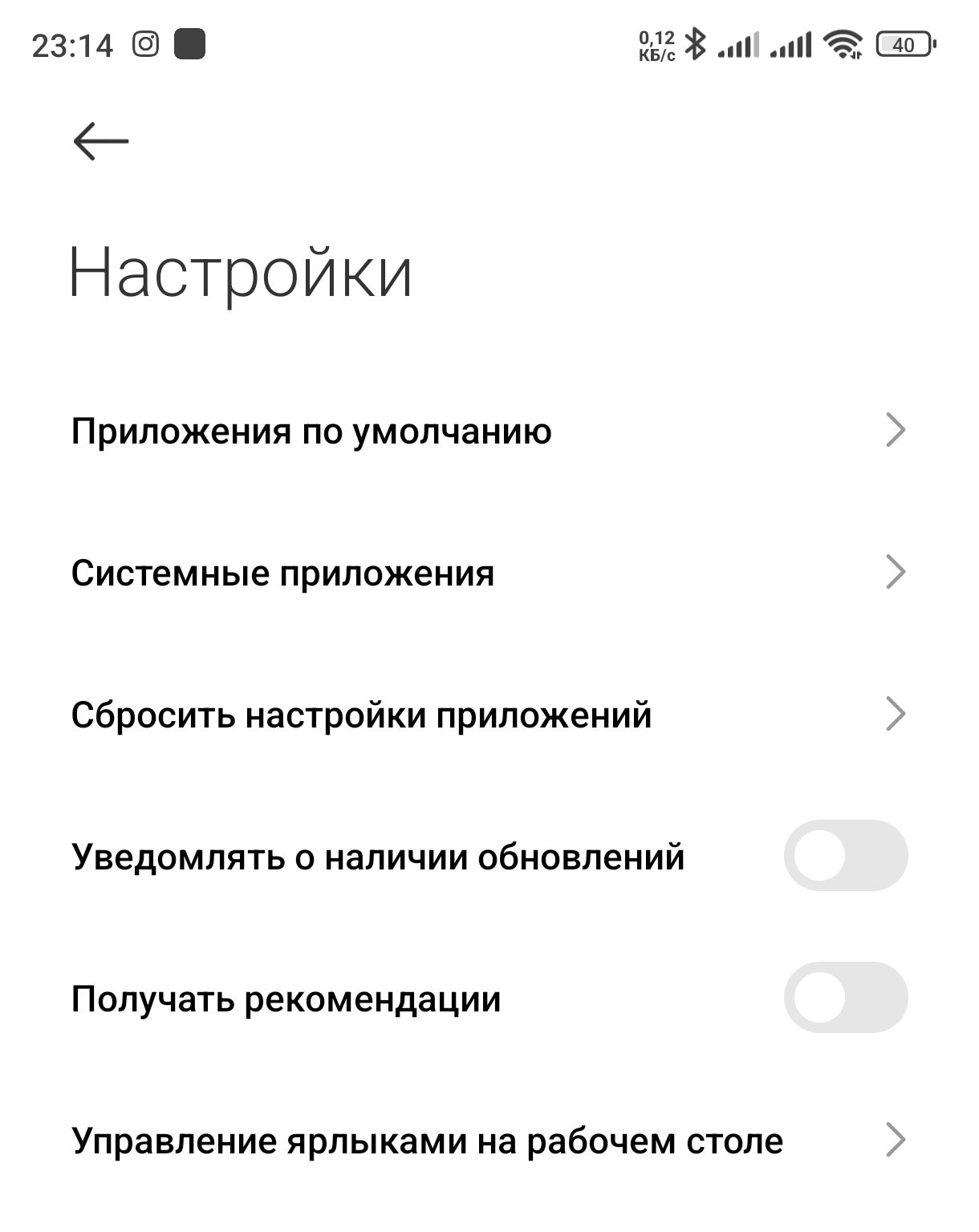Open Приложения по умолчанию
This screenshot has width=979, height=1232.
coord(488,431)
